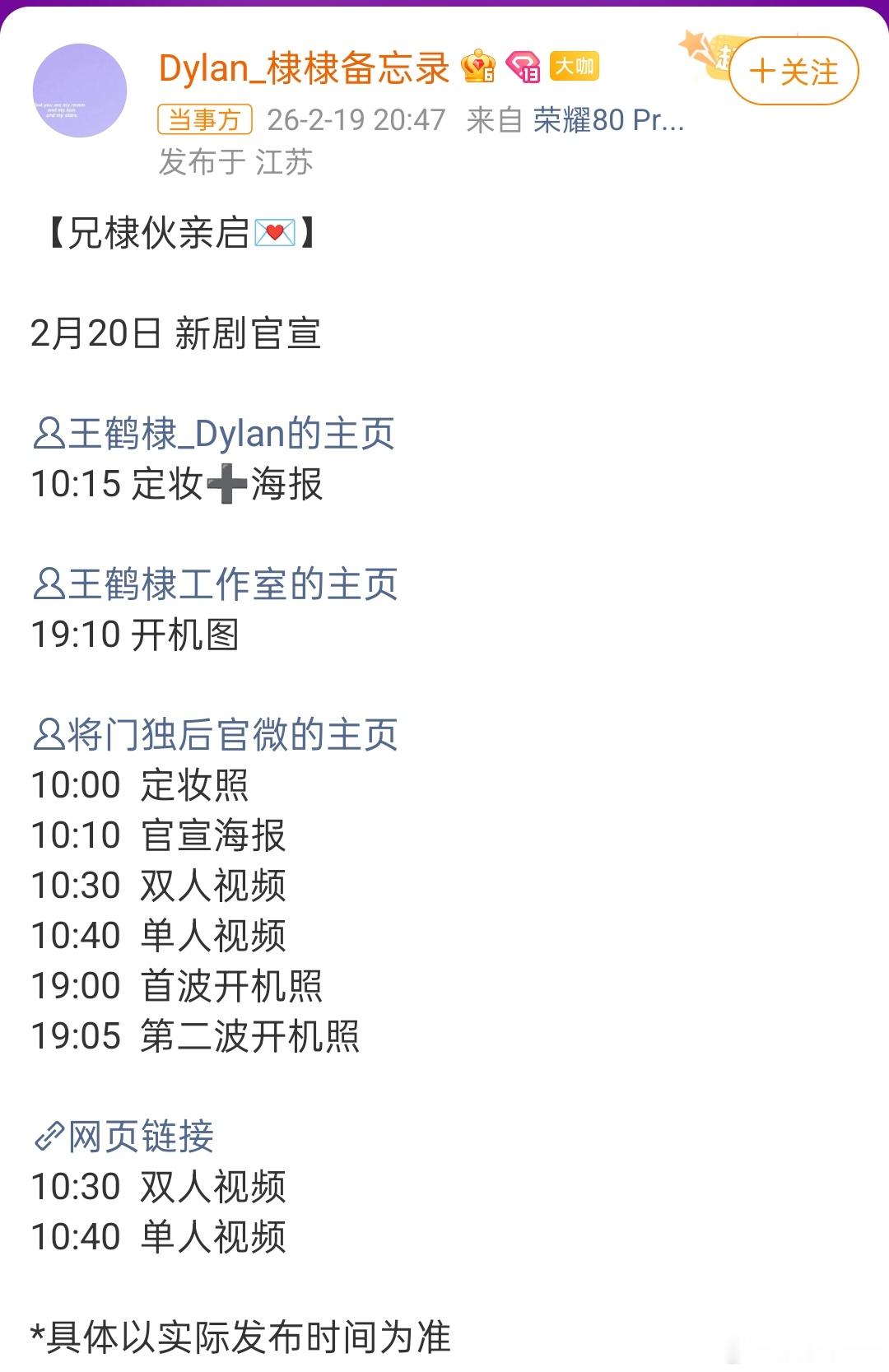Open Dylan_棣棣备忘录's profile via username
This screenshot has width=889, height=1372.
tap(305, 68)
